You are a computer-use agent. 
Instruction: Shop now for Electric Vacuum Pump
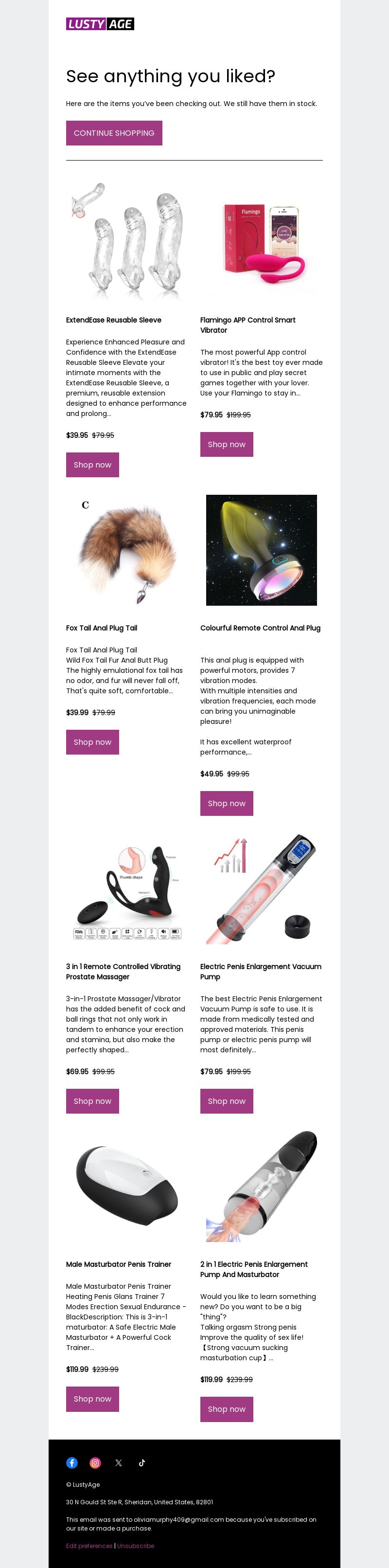[227, 1101]
